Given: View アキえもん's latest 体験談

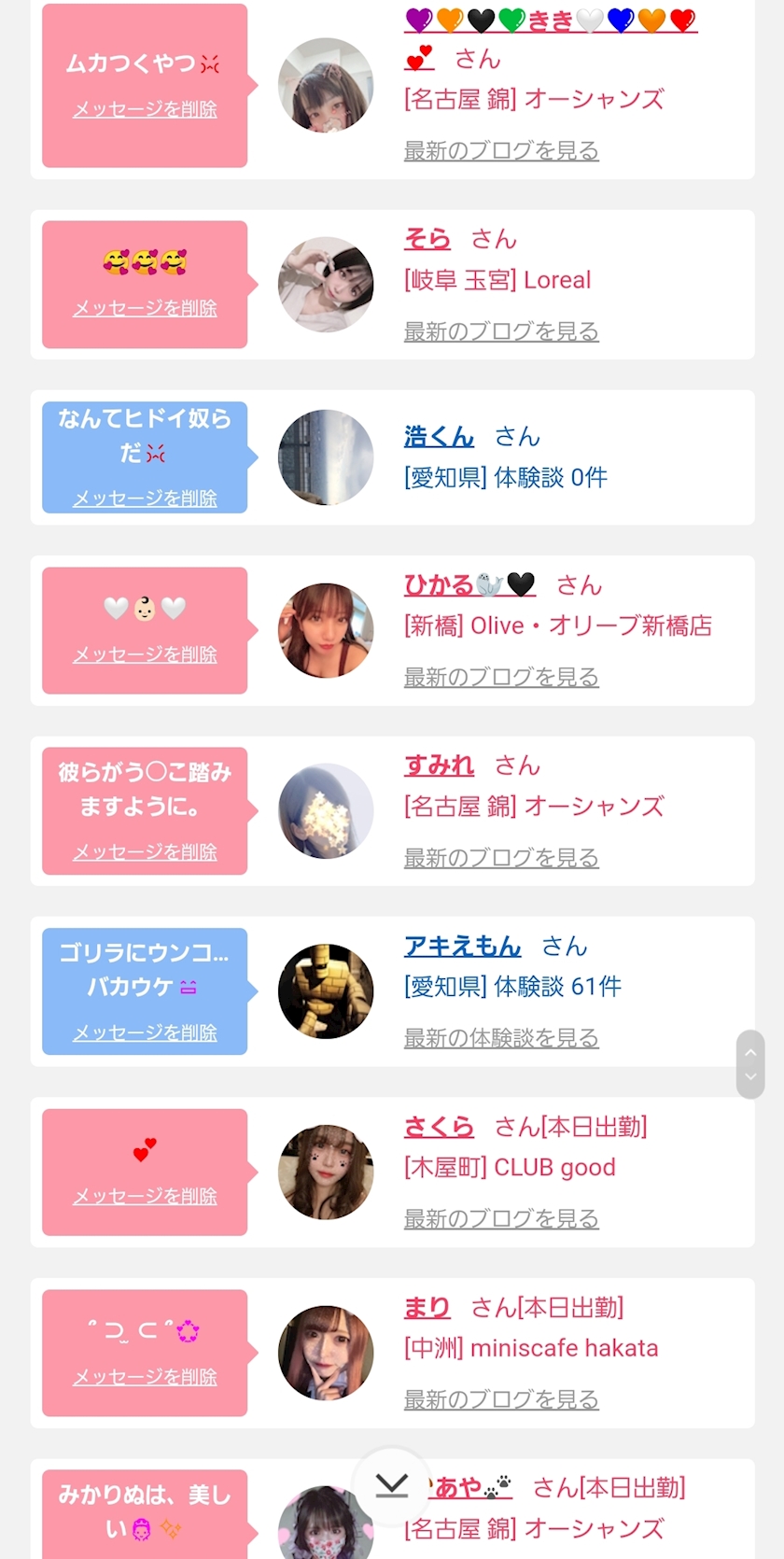Looking at the screenshot, I should coord(500,1038).
